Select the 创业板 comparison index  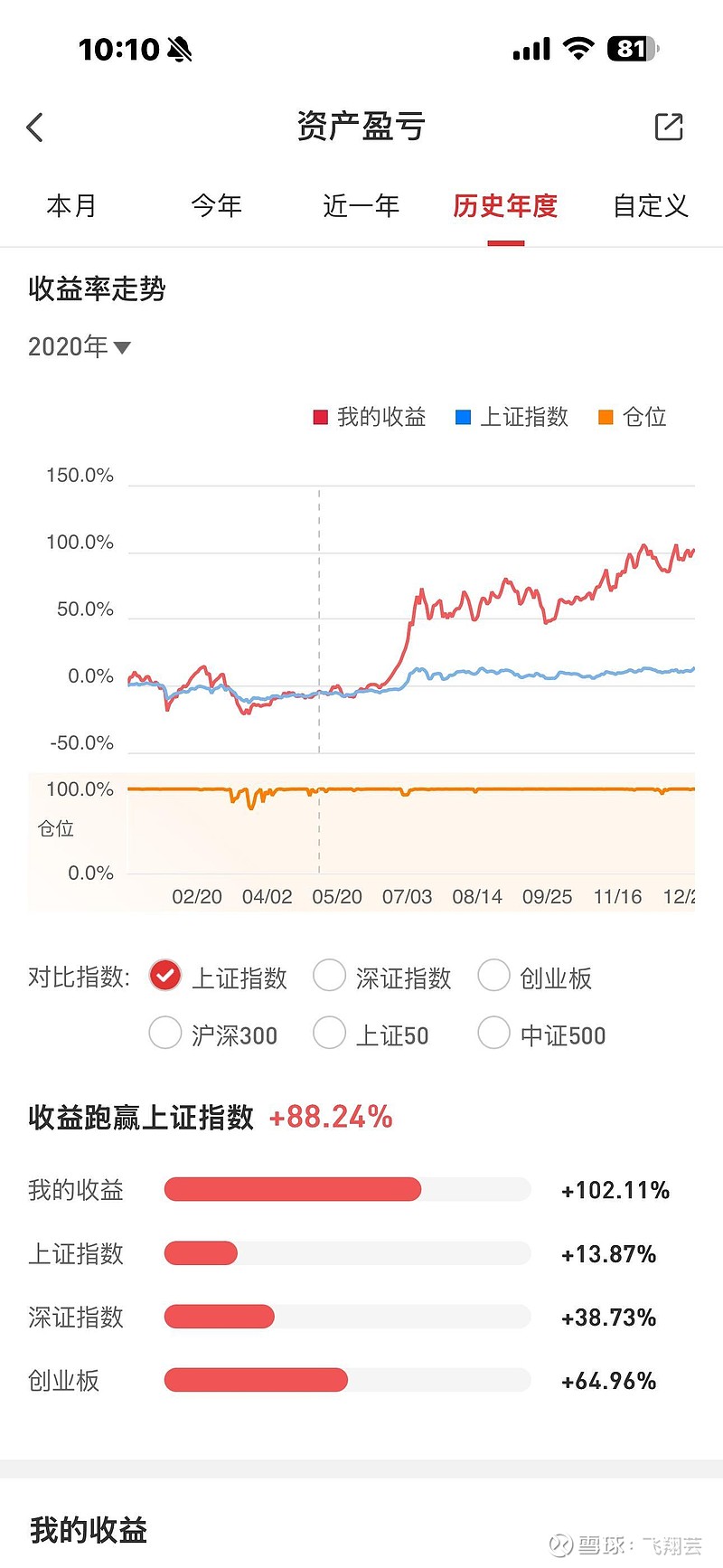(493, 976)
